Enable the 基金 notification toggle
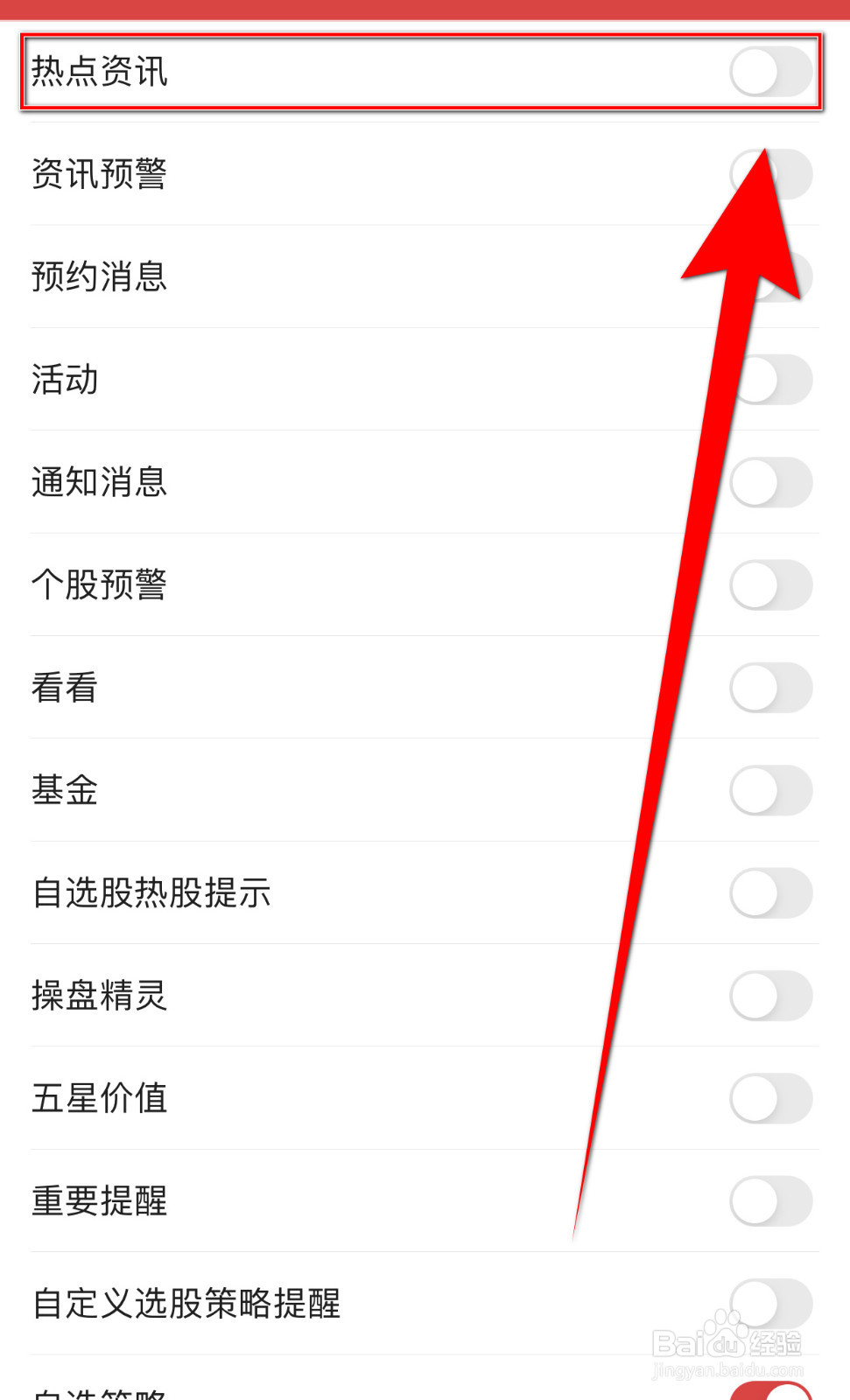 coord(771,789)
